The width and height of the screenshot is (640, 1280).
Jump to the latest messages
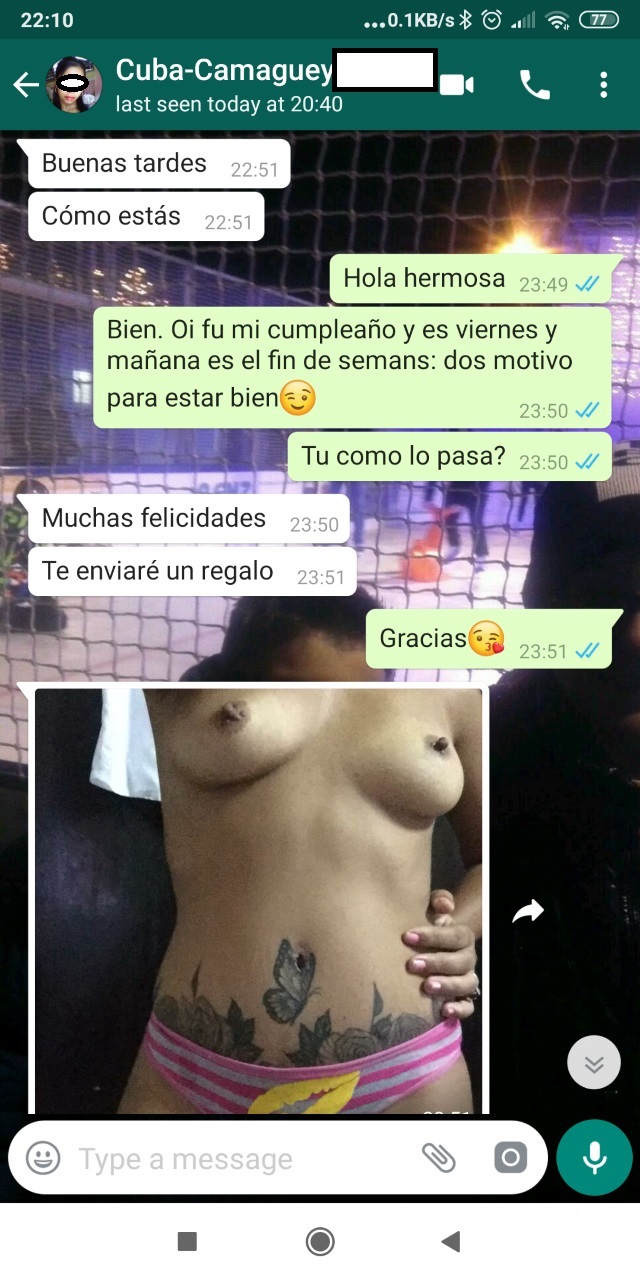pyautogui.click(x=594, y=1064)
